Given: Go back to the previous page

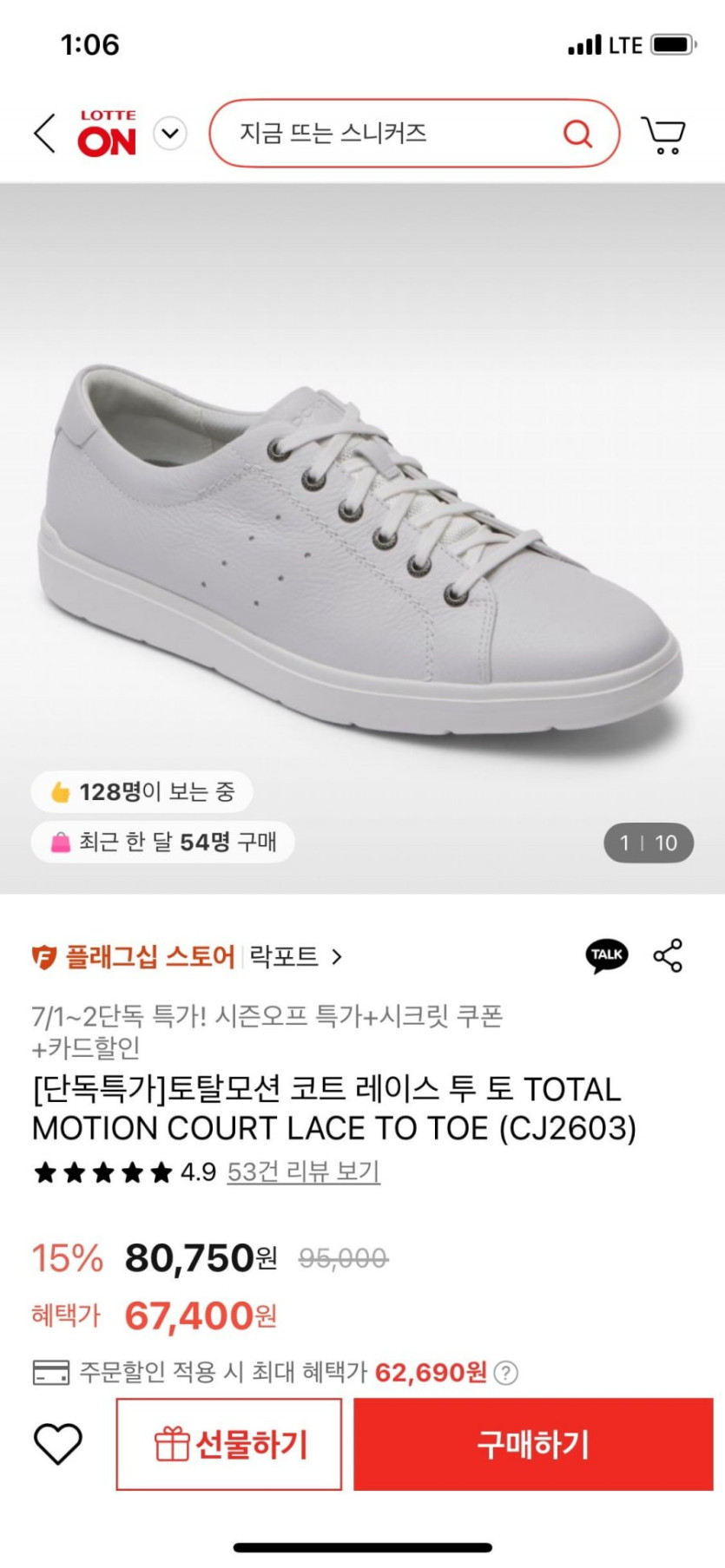Looking at the screenshot, I should [x=45, y=134].
